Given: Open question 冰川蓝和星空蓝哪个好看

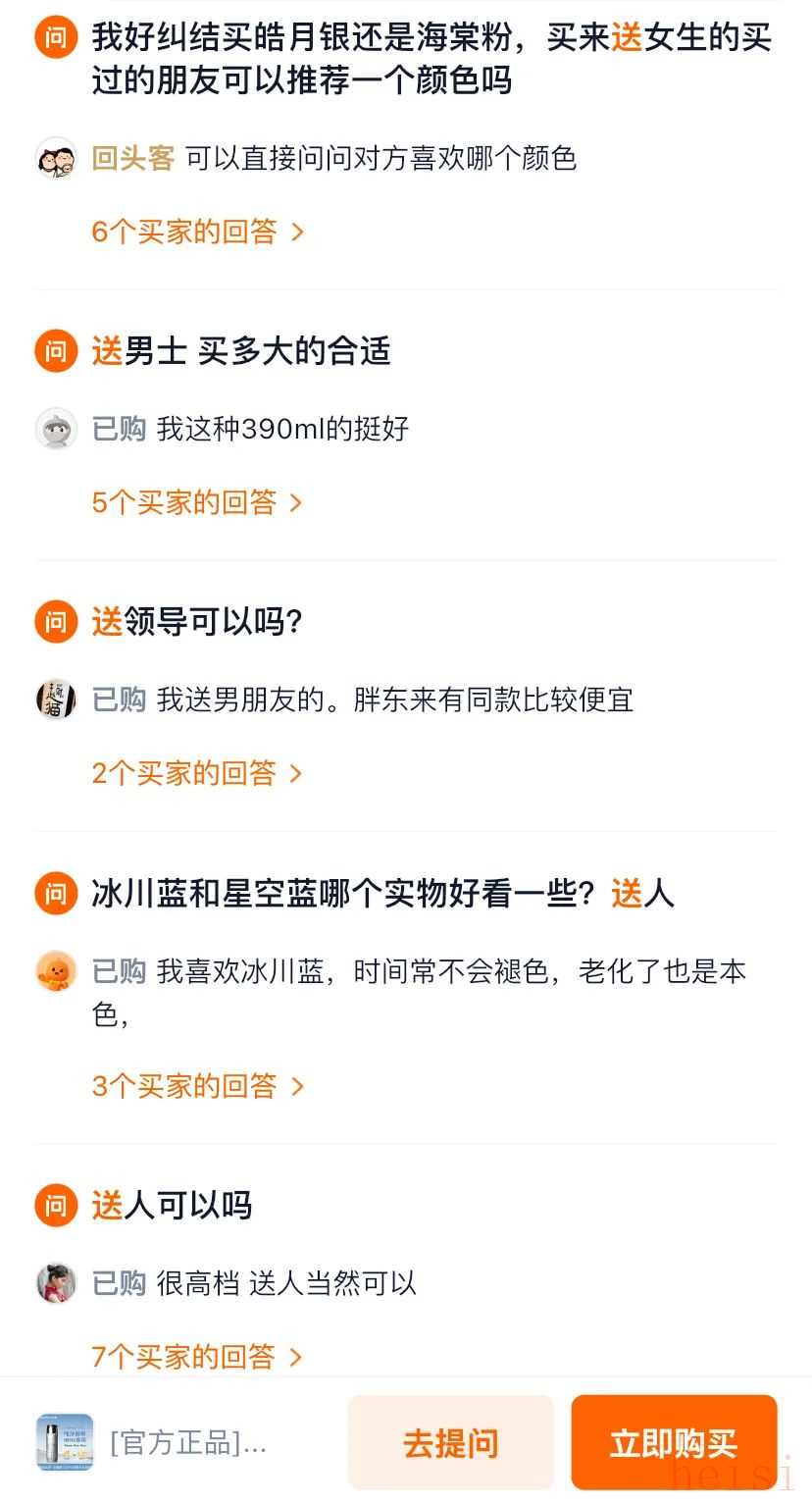Looking at the screenshot, I should pyautogui.click(x=382, y=894).
